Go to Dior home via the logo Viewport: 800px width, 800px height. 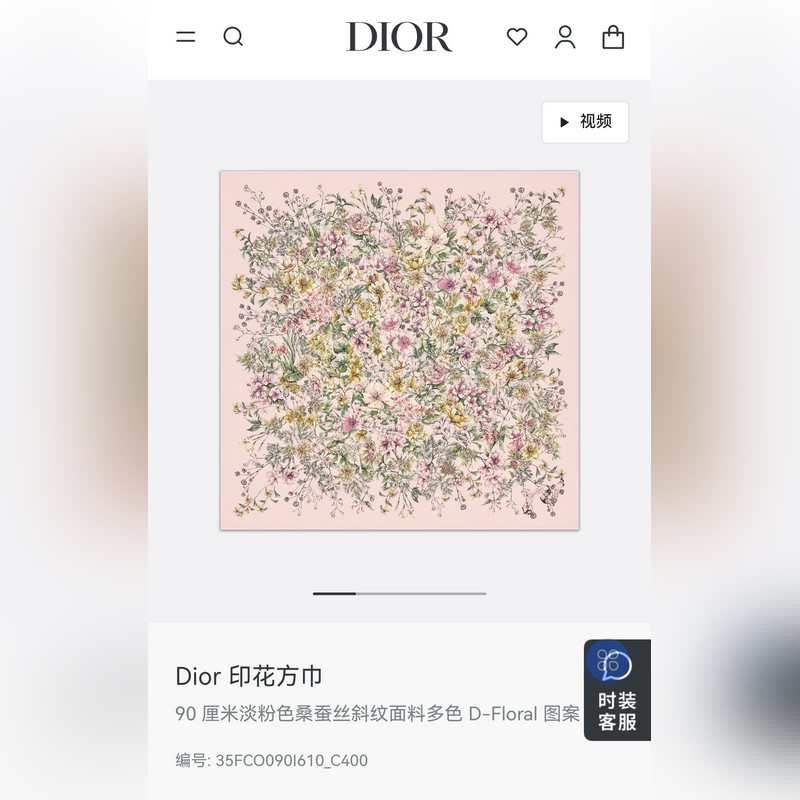[x=399, y=37]
